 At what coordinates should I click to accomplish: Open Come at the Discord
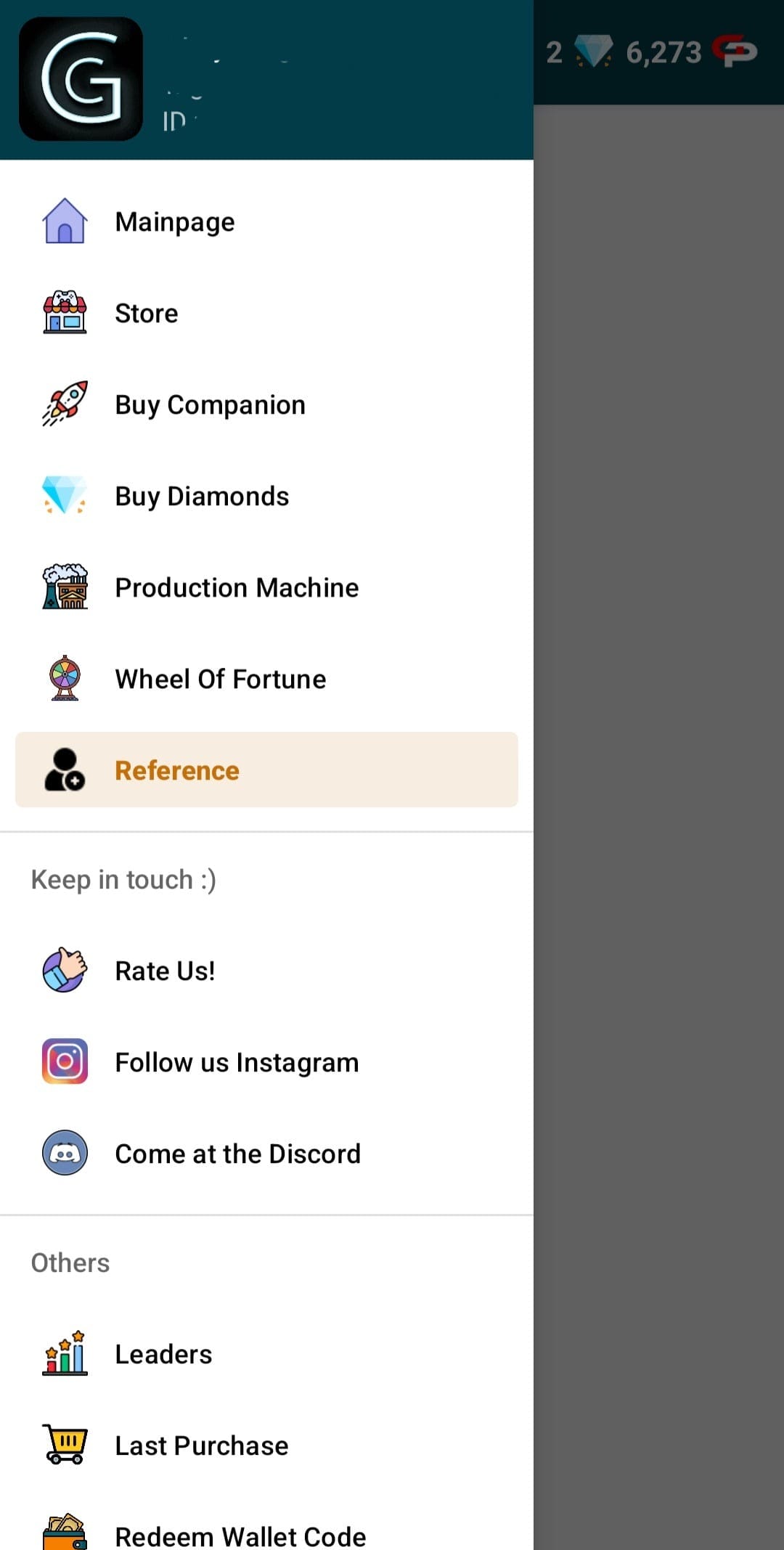[x=266, y=1154]
